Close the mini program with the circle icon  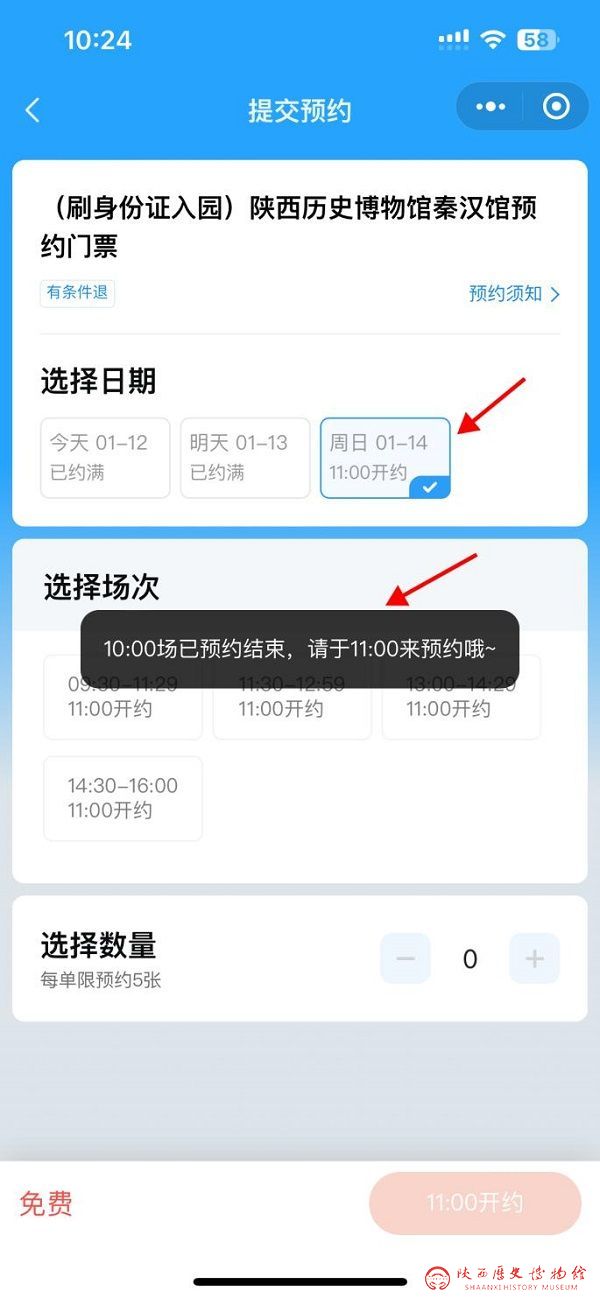pos(555,107)
